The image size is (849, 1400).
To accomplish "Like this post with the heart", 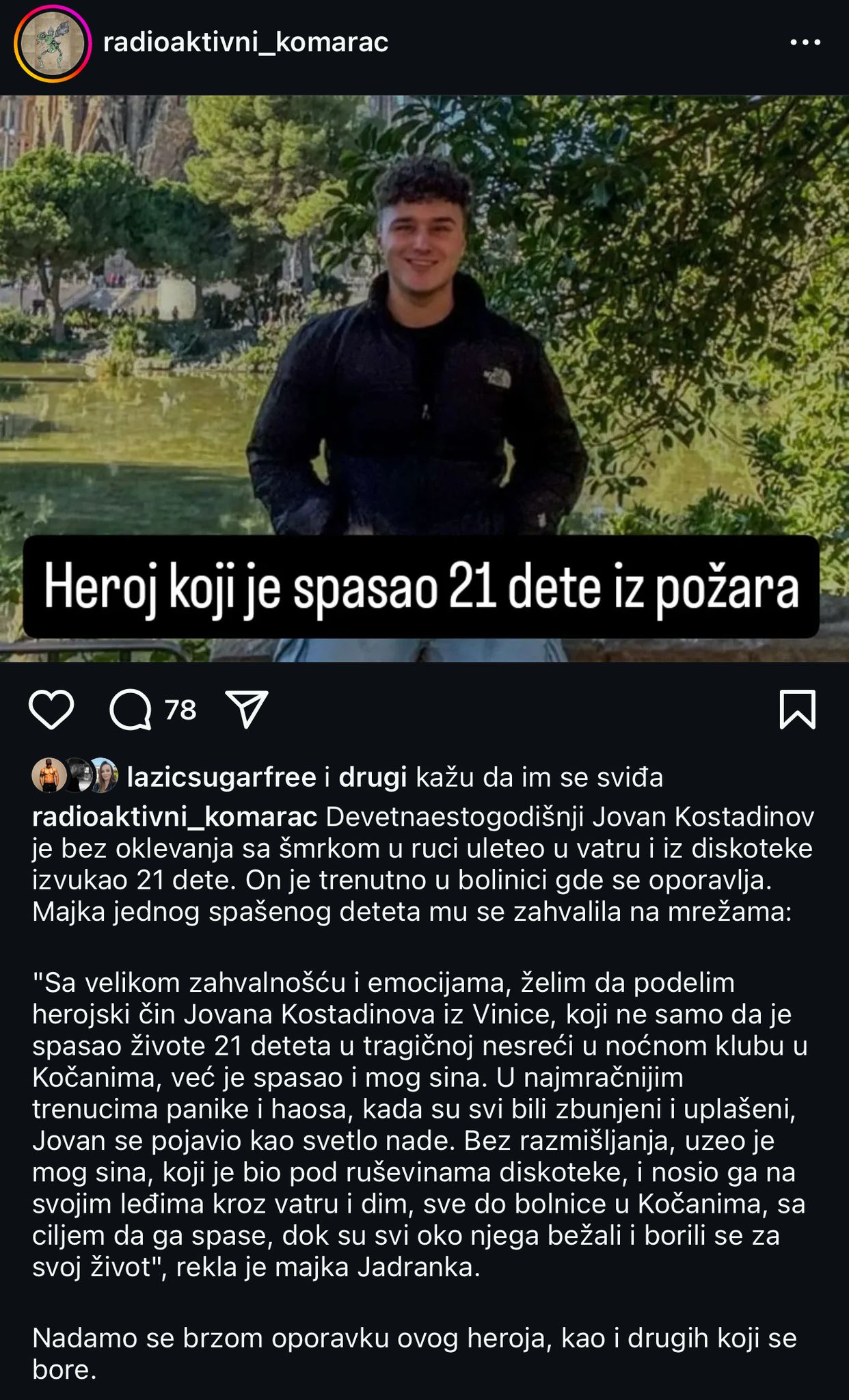I will (51, 710).
